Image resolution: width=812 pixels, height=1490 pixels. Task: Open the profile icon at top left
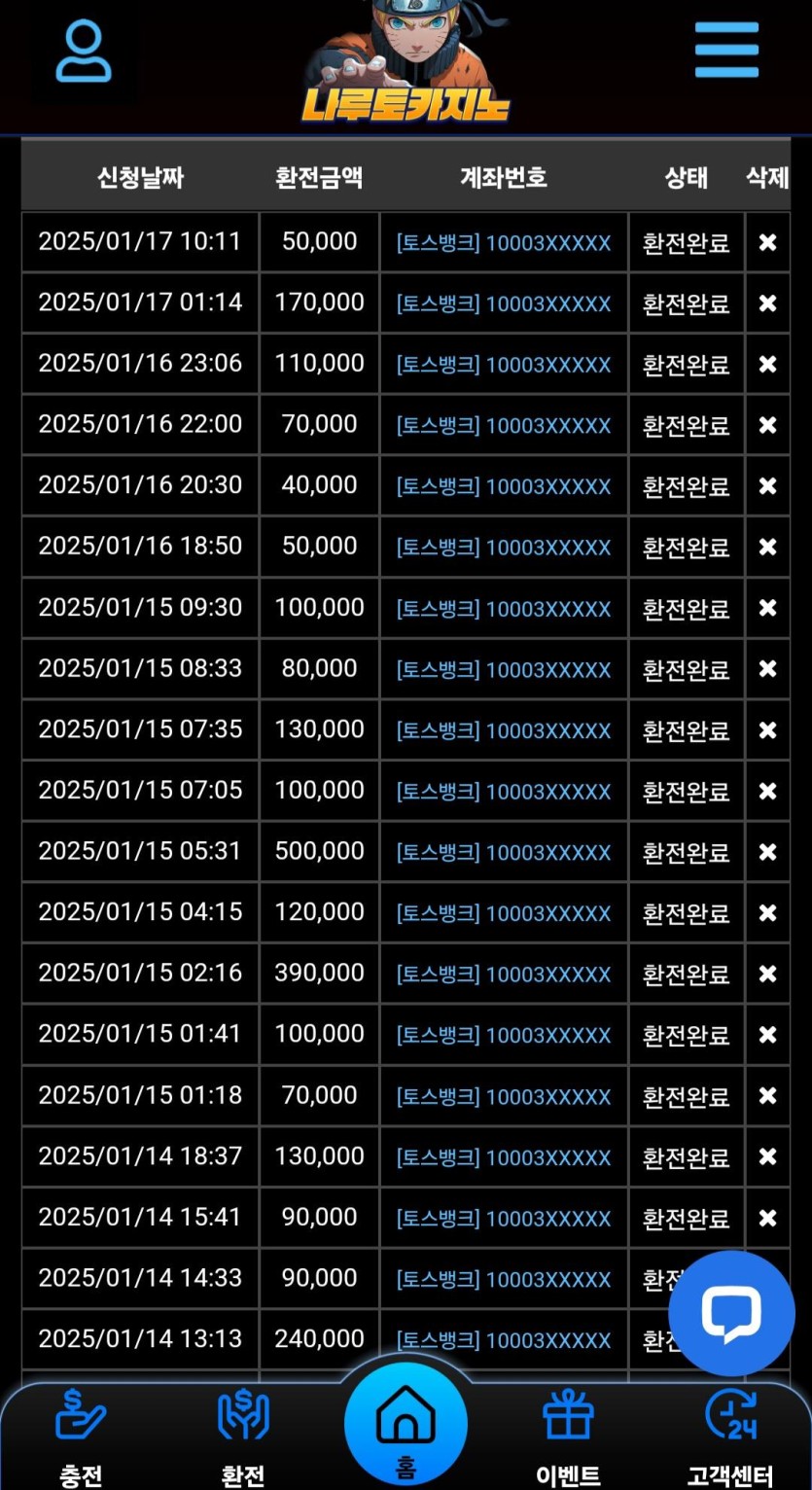82,51
